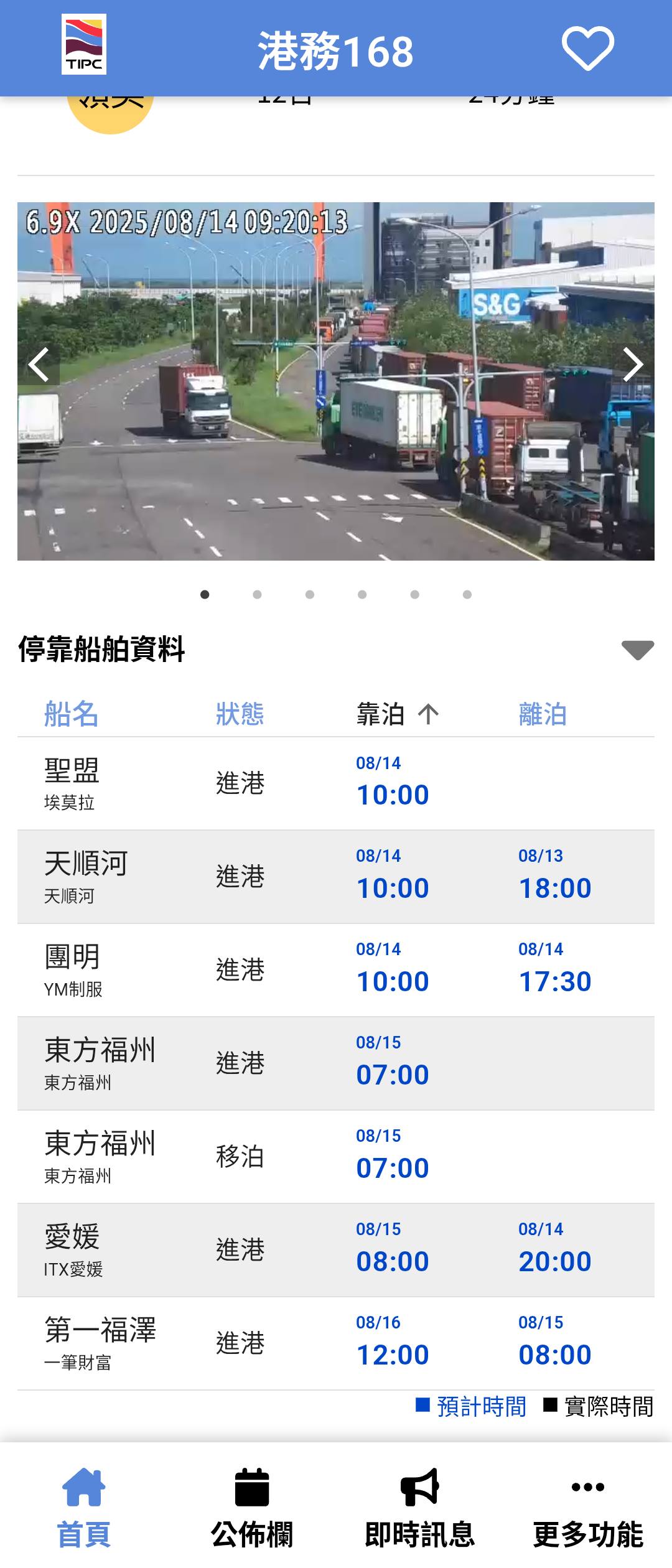Show the previous camera image
The height and width of the screenshot is (1568, 672).
coord(39,365)
